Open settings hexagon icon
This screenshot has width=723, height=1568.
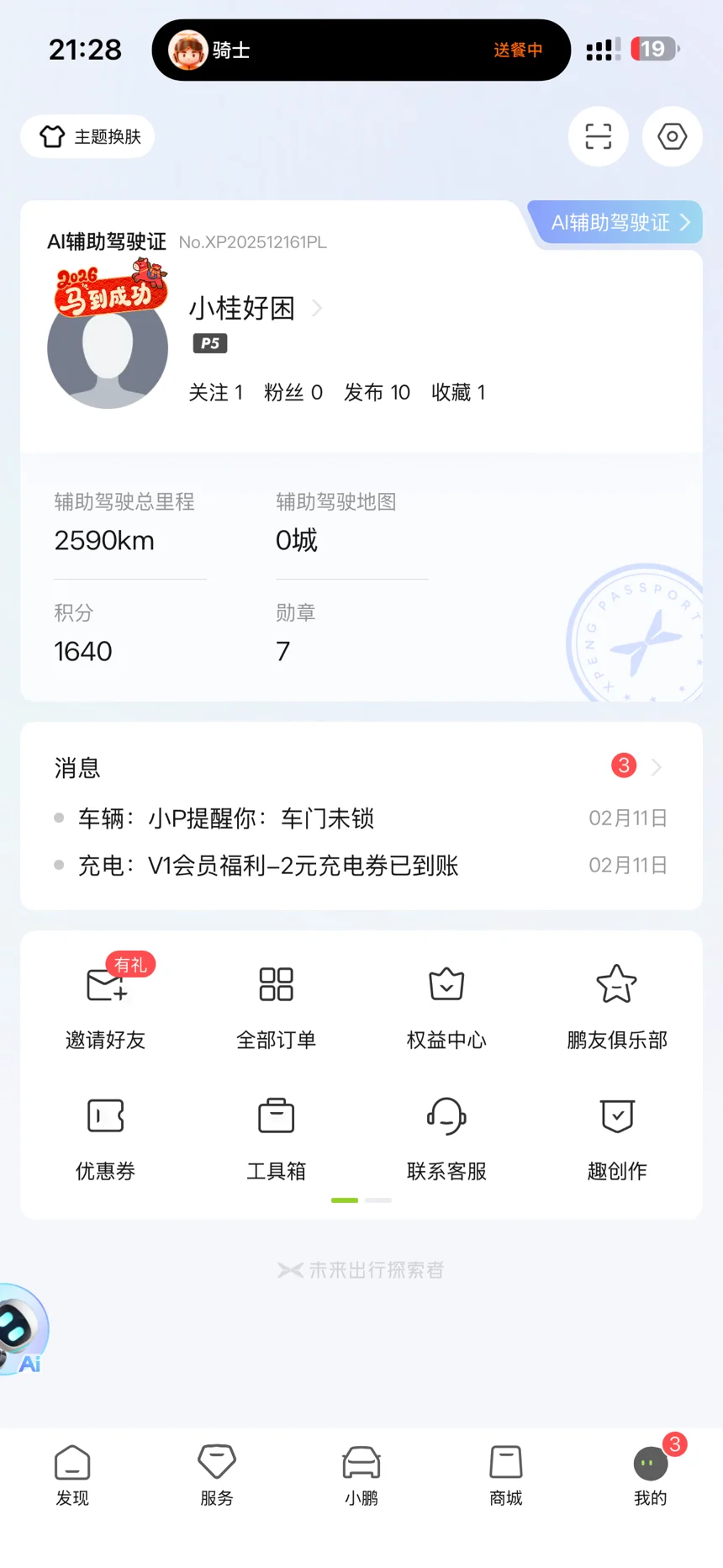[672, 136]
